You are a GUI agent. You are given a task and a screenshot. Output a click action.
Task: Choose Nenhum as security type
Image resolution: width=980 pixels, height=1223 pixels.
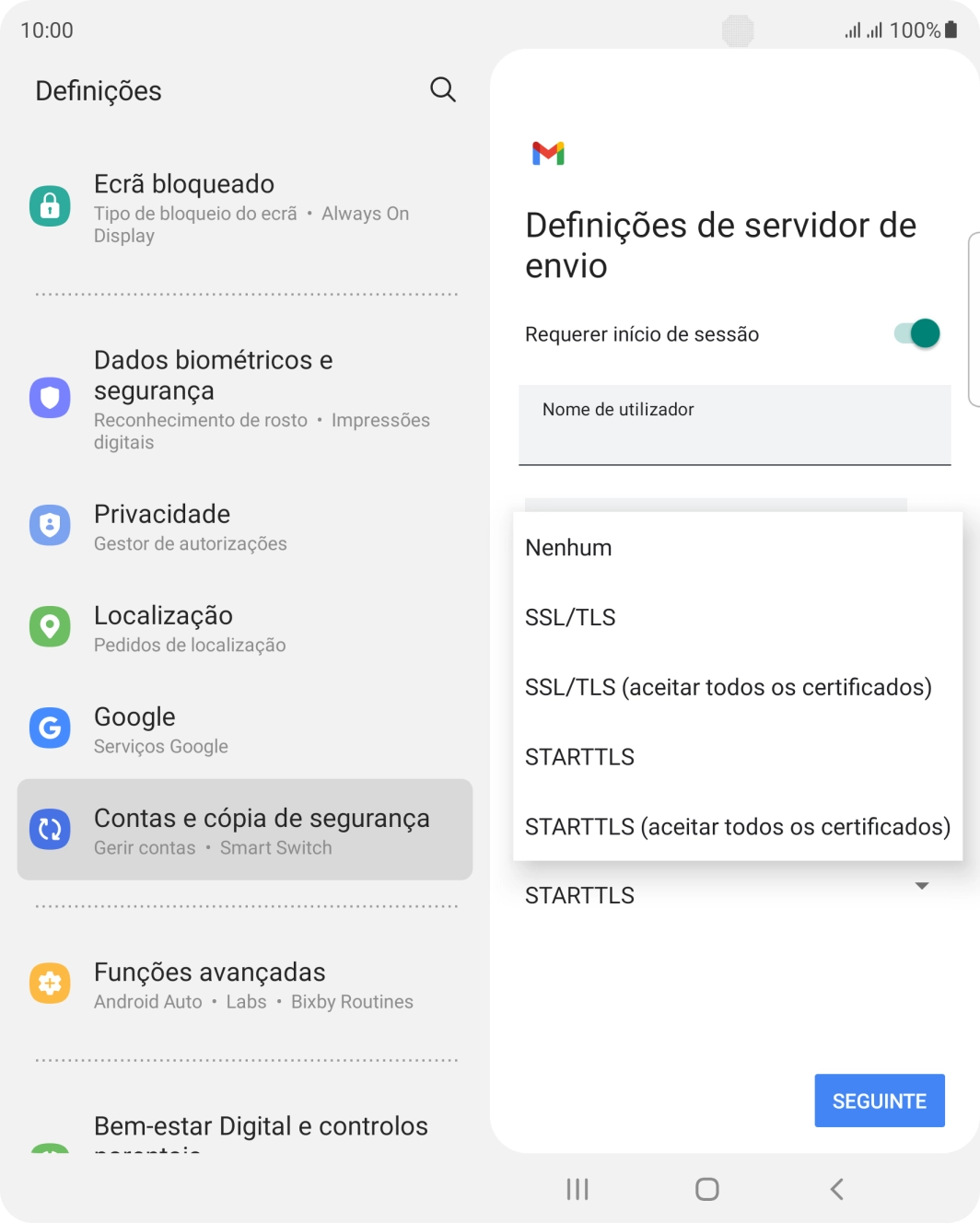click(568, 547)
